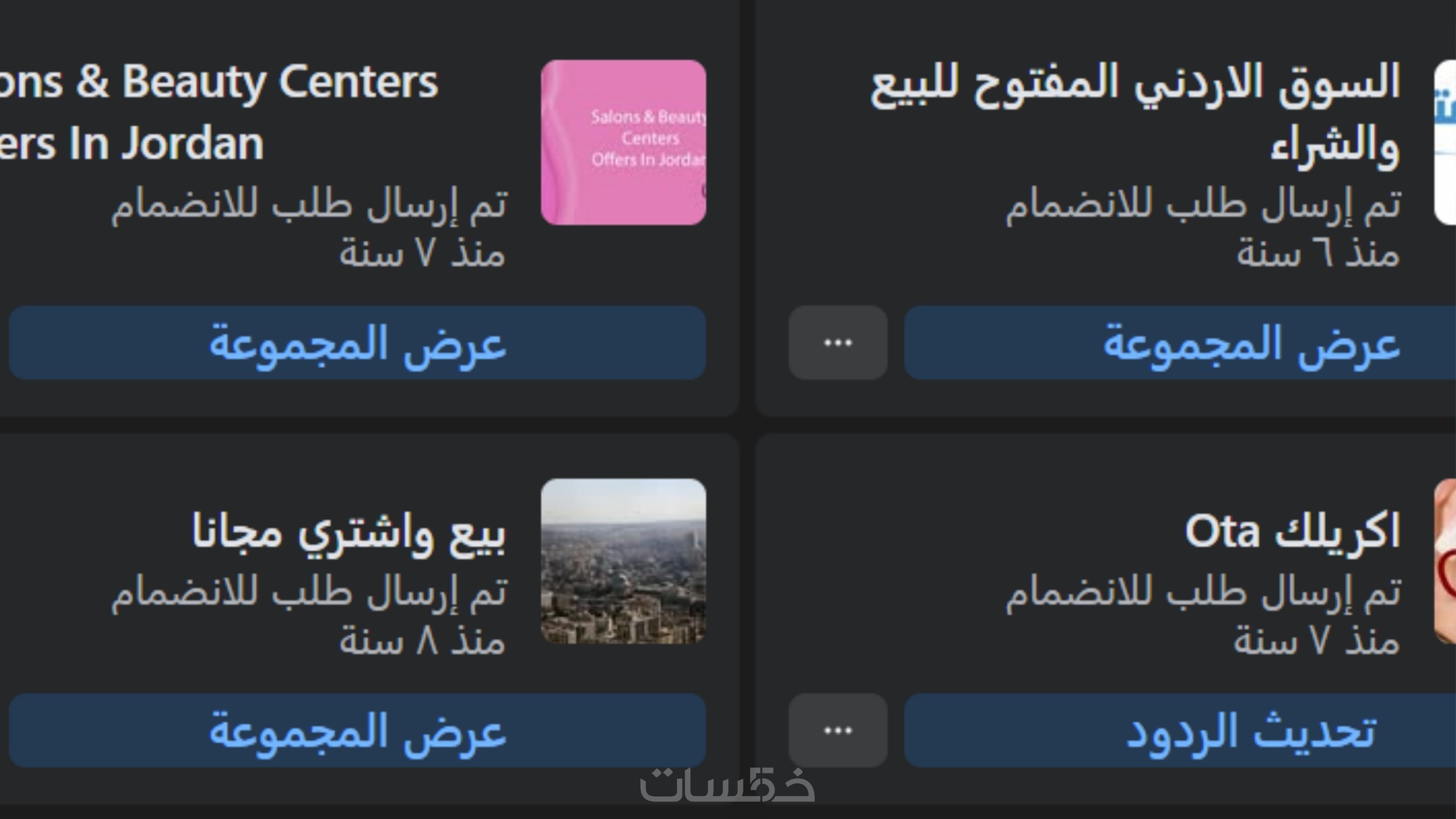Open more options for السوق الاردني المفتوح

[838, 342]
